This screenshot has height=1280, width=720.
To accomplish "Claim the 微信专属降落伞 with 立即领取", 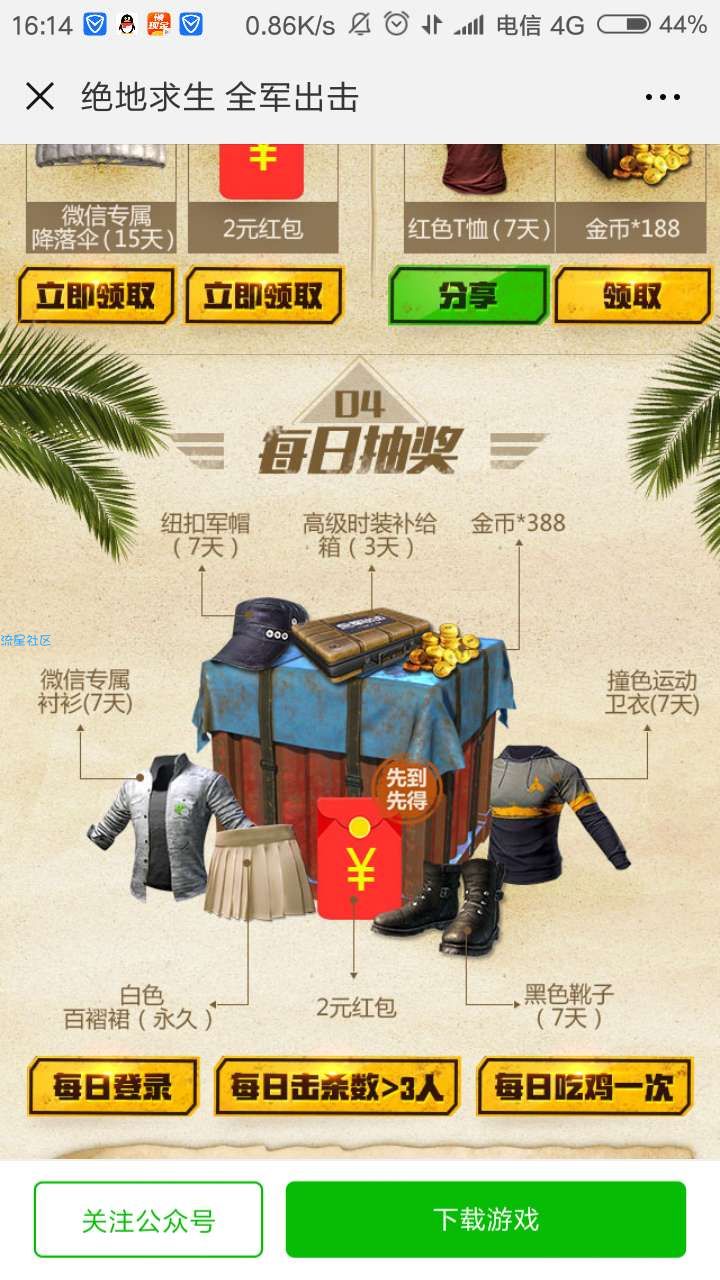I will coord(96,296).
